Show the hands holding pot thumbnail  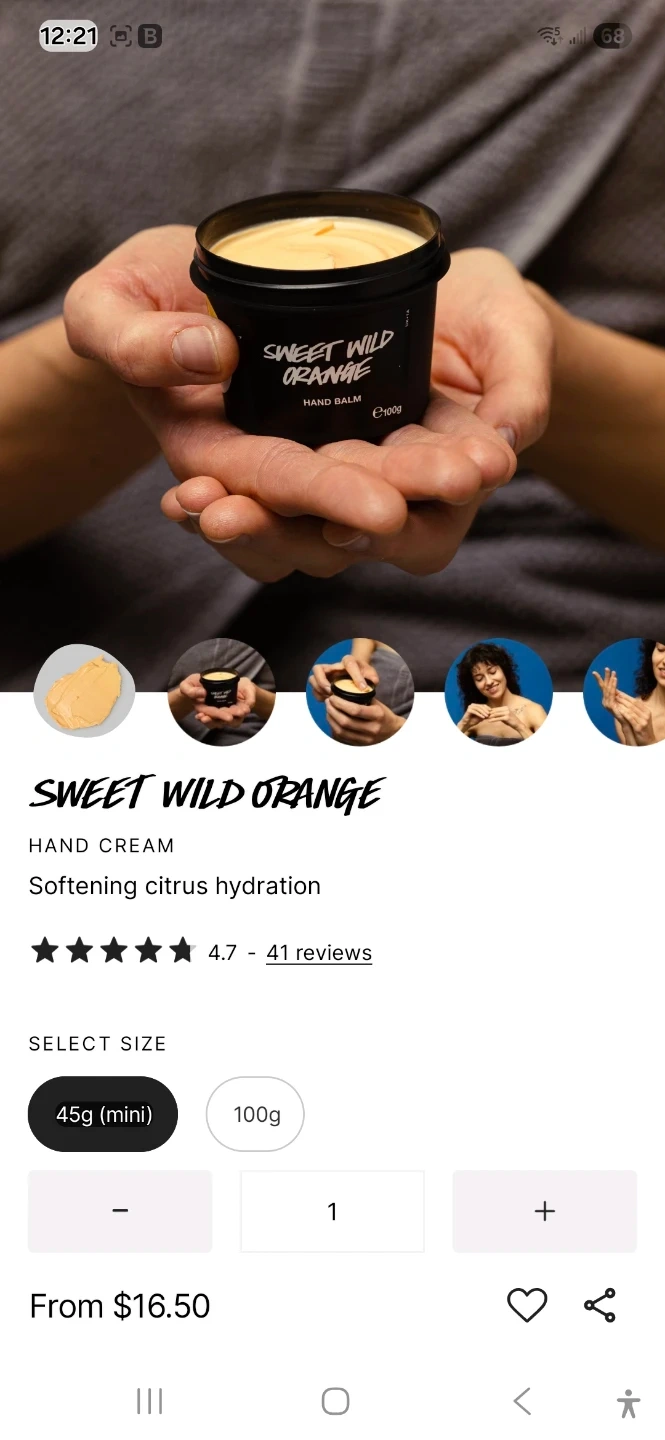221,692
